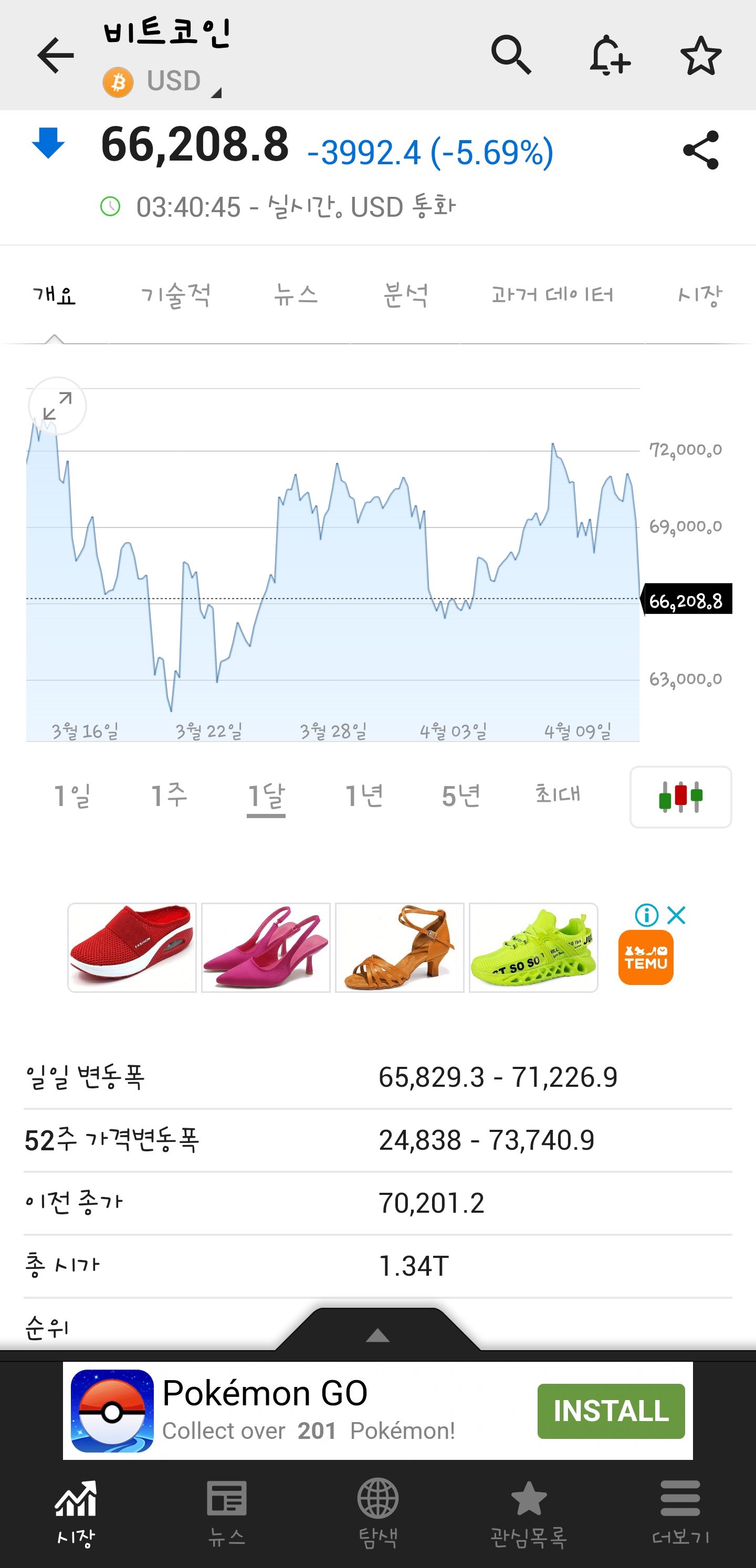Switch to the 기술적 tab

pos(175,296)
